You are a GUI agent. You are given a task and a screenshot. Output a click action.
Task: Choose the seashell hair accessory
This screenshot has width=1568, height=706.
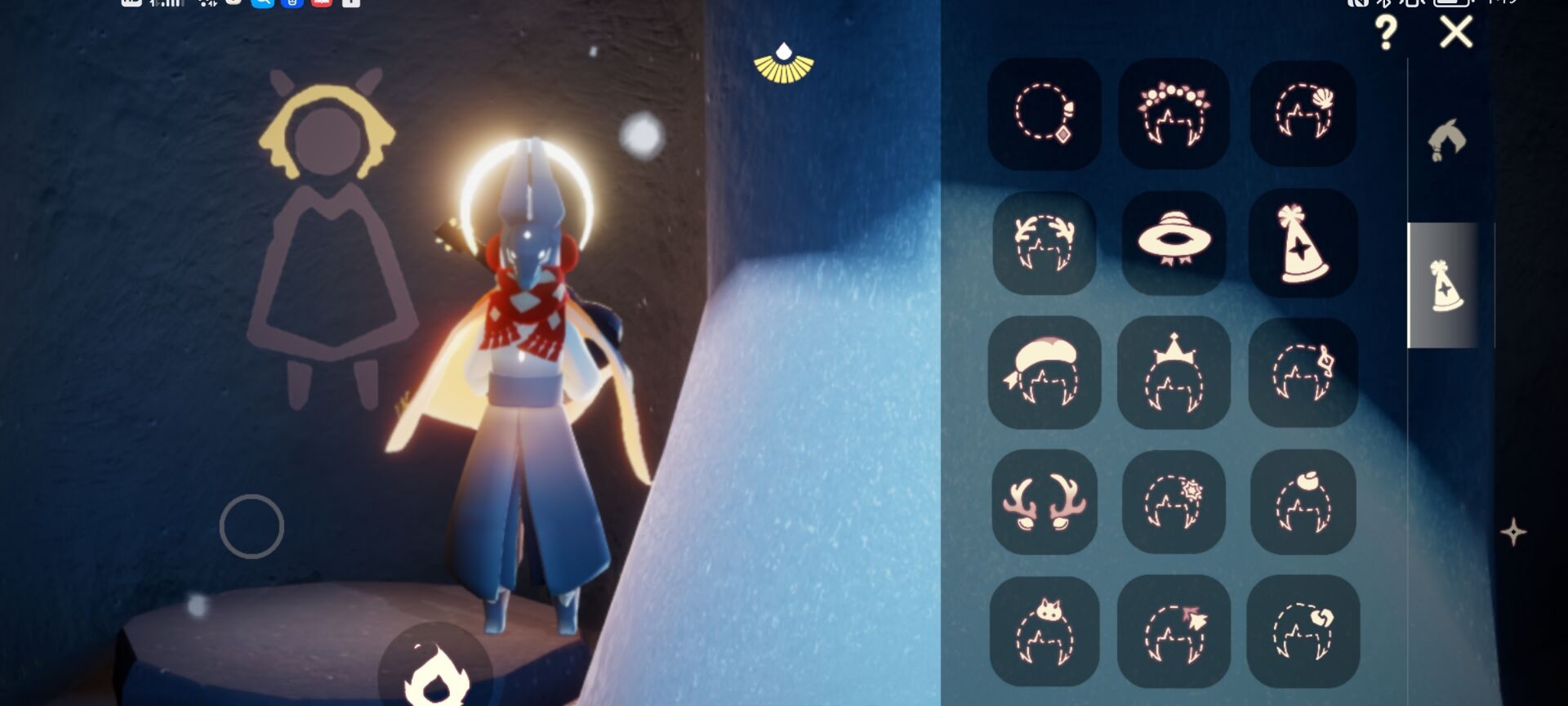click(1303, 113)
